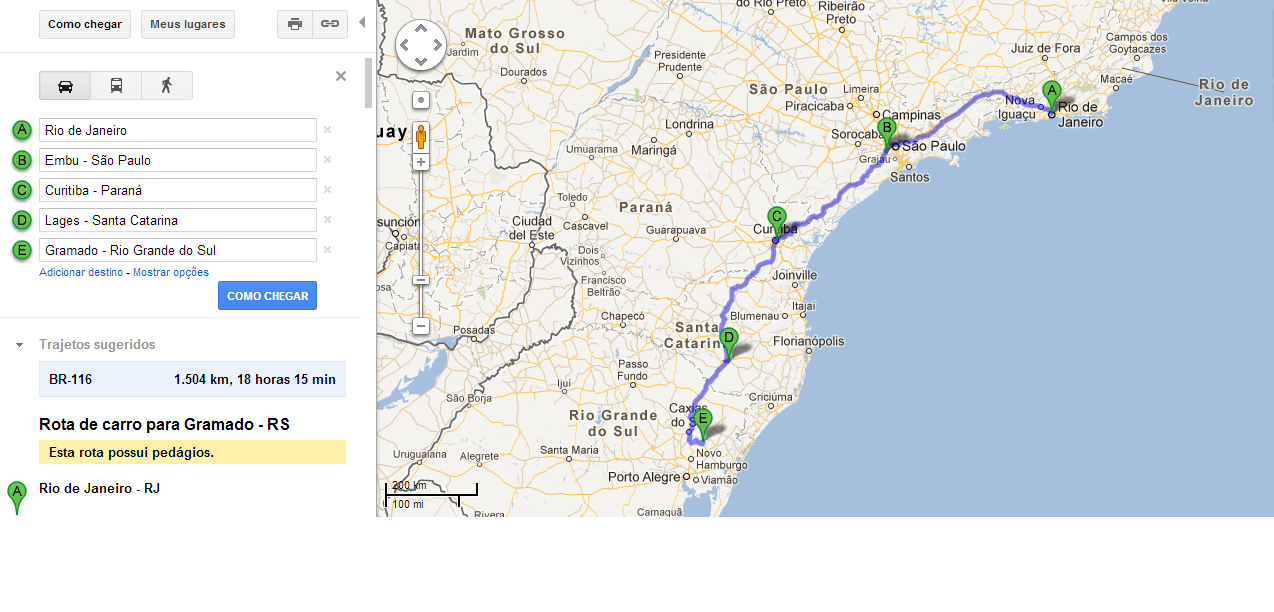Edit the Lages - Santa Catarina field
Image resolution: width=1274 pixels, height=612 pixels.
[178, 220]
